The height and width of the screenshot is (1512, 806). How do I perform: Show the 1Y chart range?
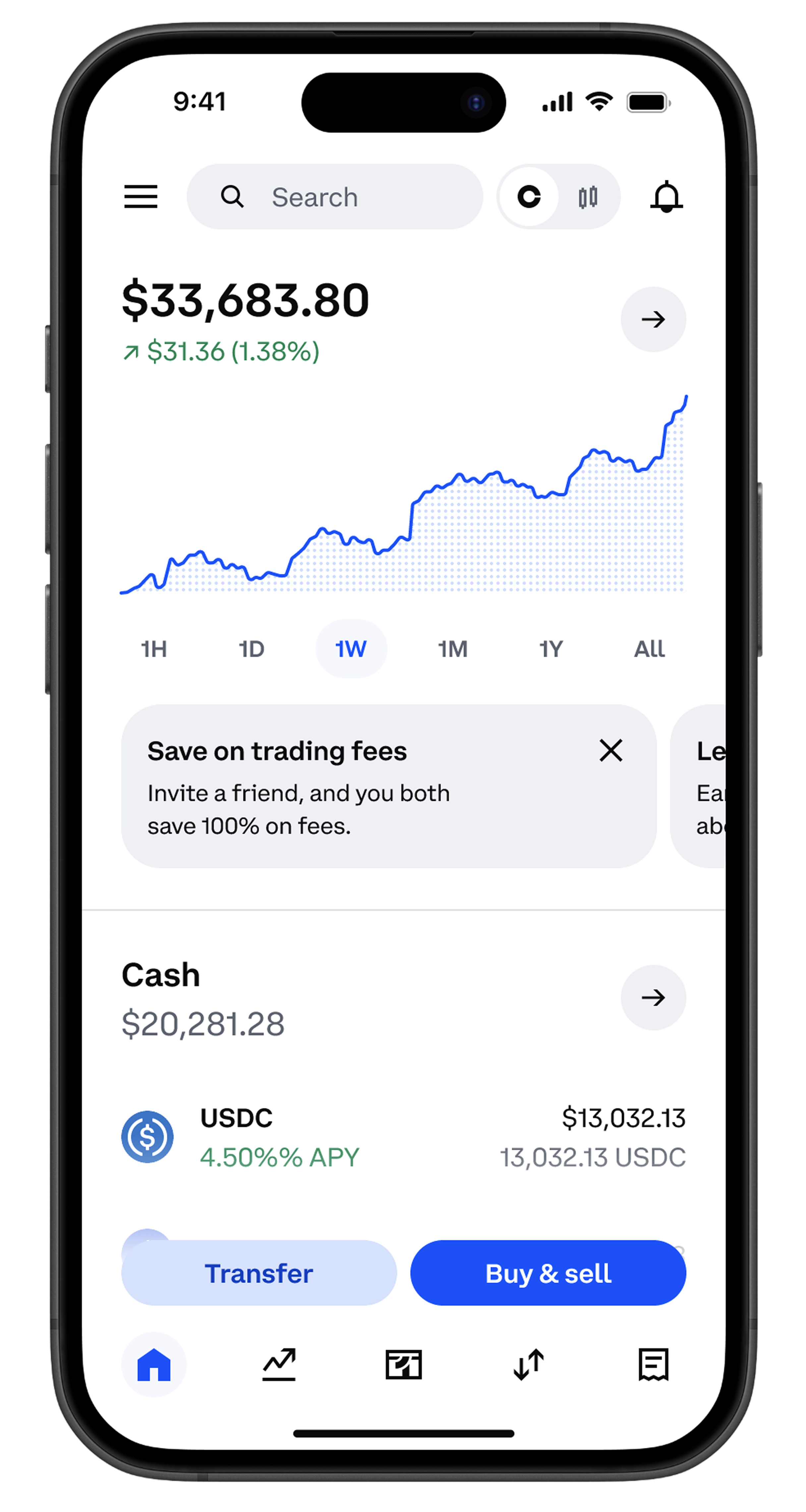click(x=550, y=649)
